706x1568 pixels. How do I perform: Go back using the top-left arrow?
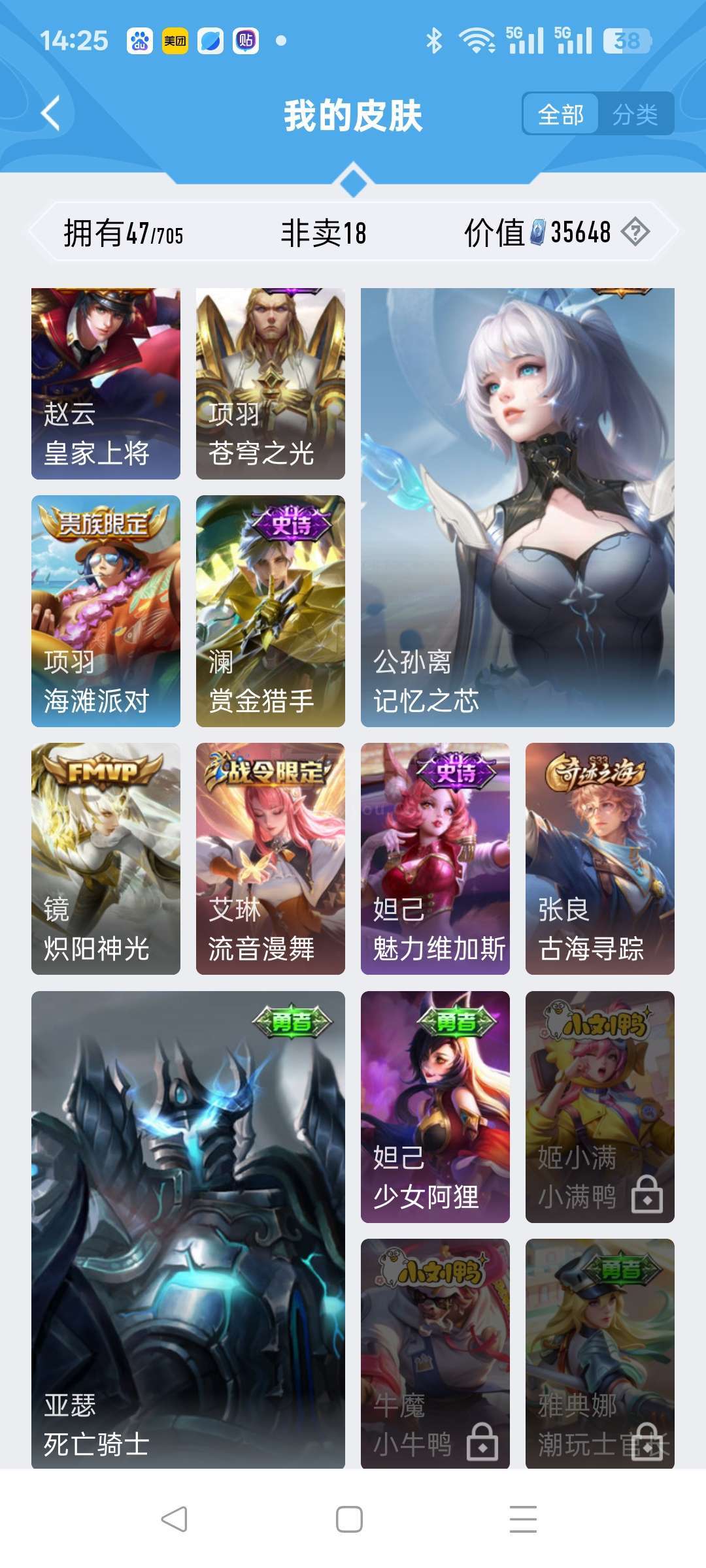click(51, 114)
